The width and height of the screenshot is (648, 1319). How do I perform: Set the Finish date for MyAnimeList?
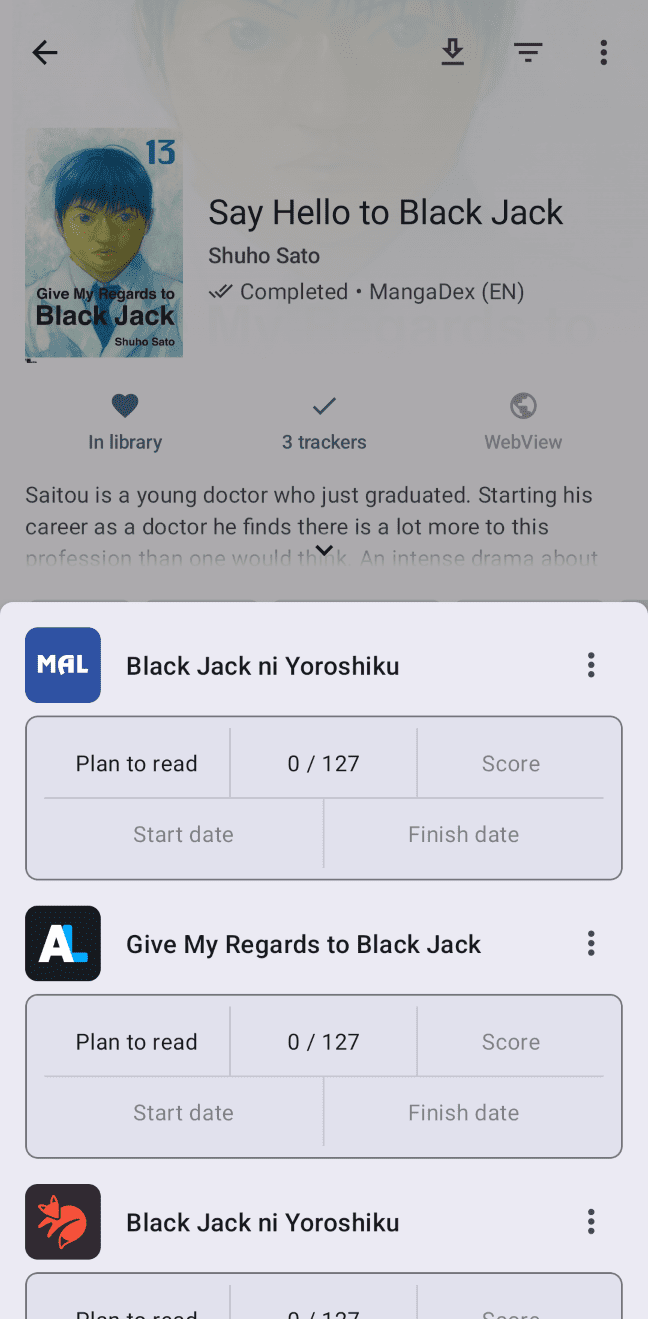pos(463,834)
